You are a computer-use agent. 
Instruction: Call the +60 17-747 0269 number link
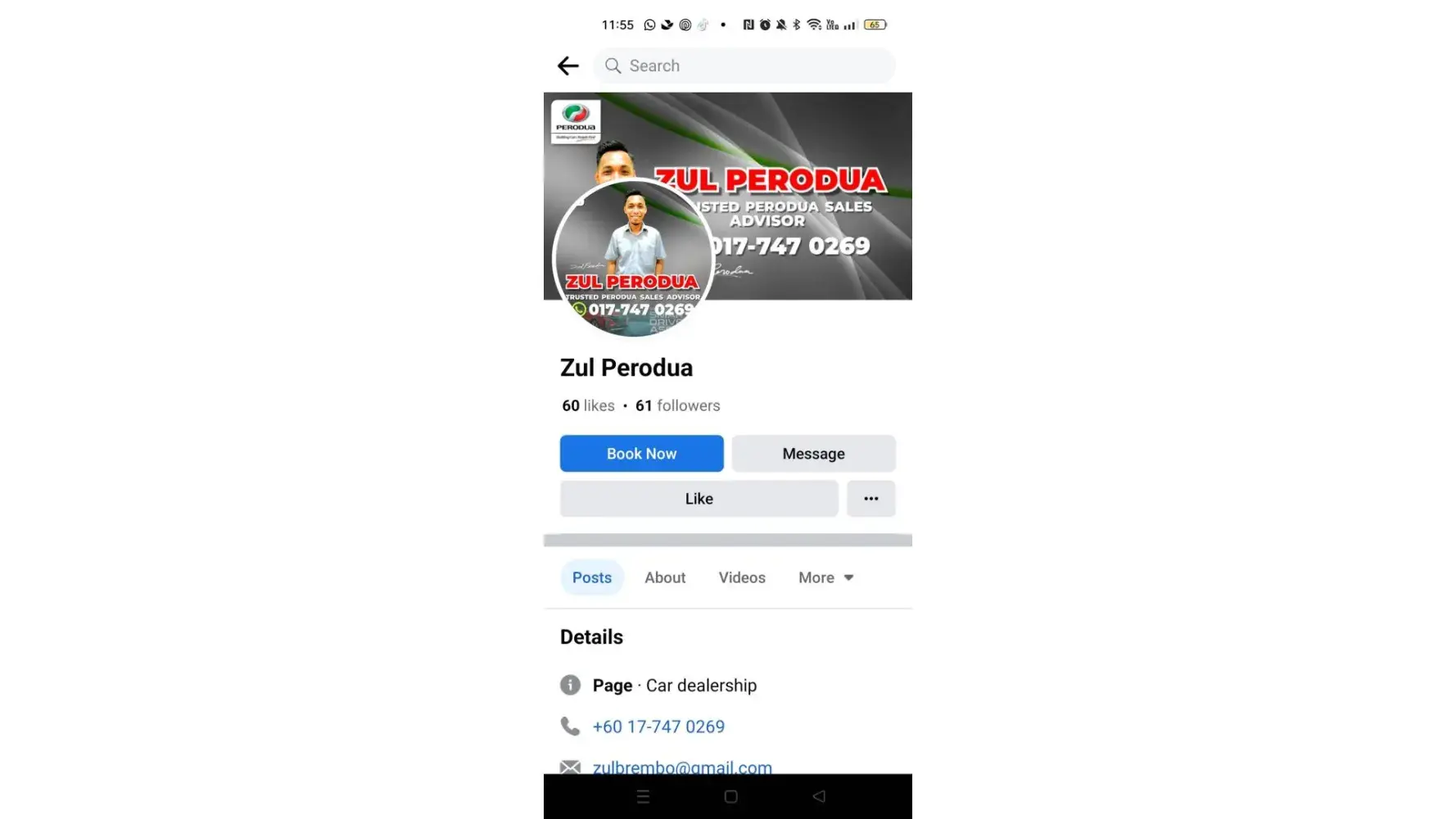(658, 726)
